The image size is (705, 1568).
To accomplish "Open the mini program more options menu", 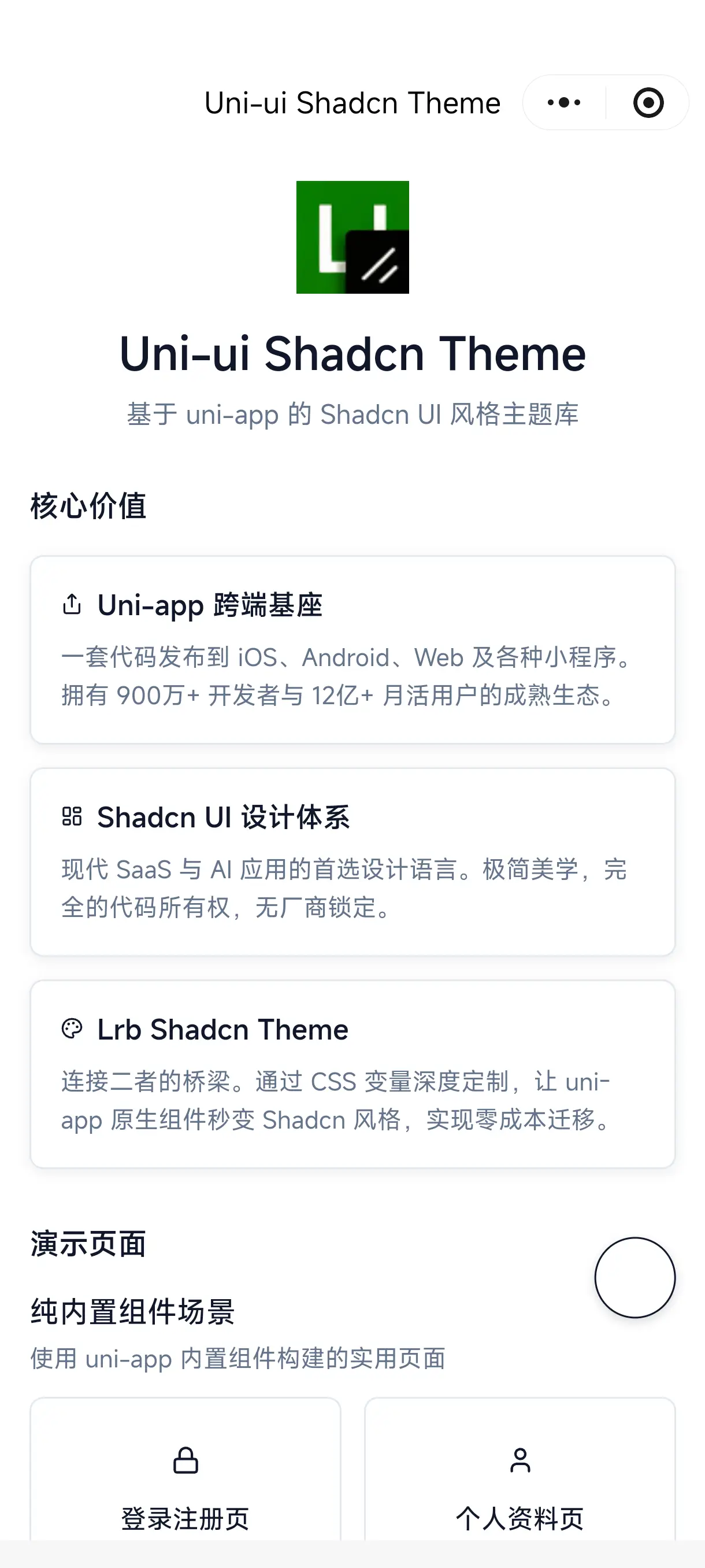I will pyautogui.click(x=564, y=102).
